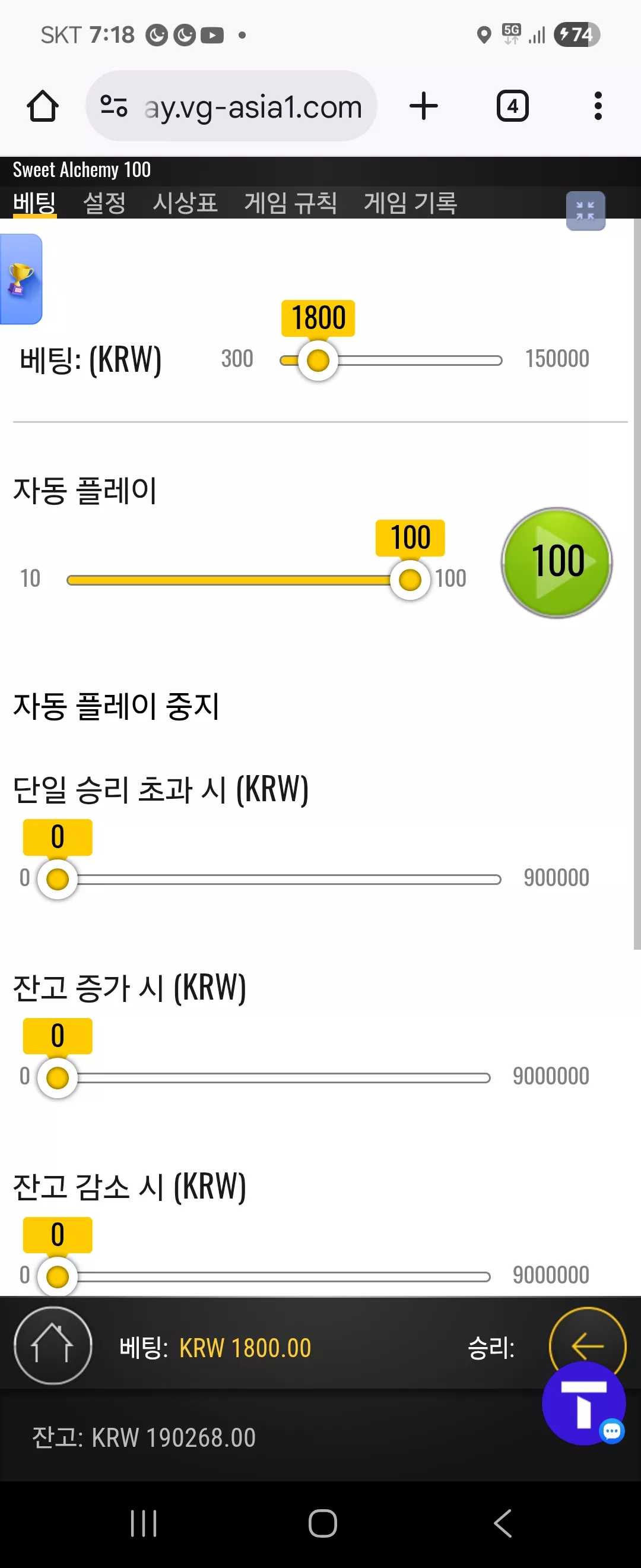Tap the 단일 승리 초과 시 slider

(269, 879)
